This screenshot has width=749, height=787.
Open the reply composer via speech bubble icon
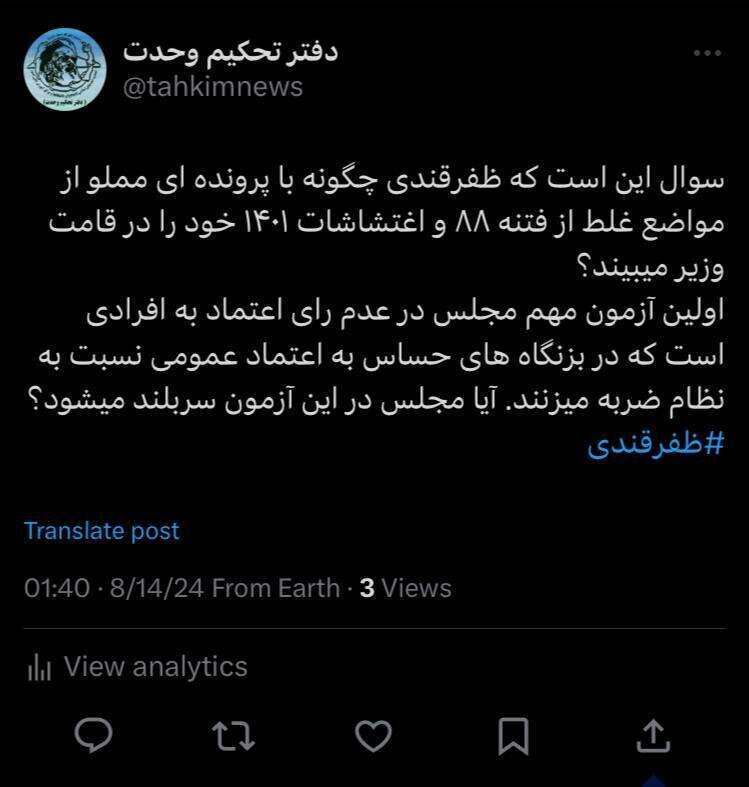click(x=93, y=736)
